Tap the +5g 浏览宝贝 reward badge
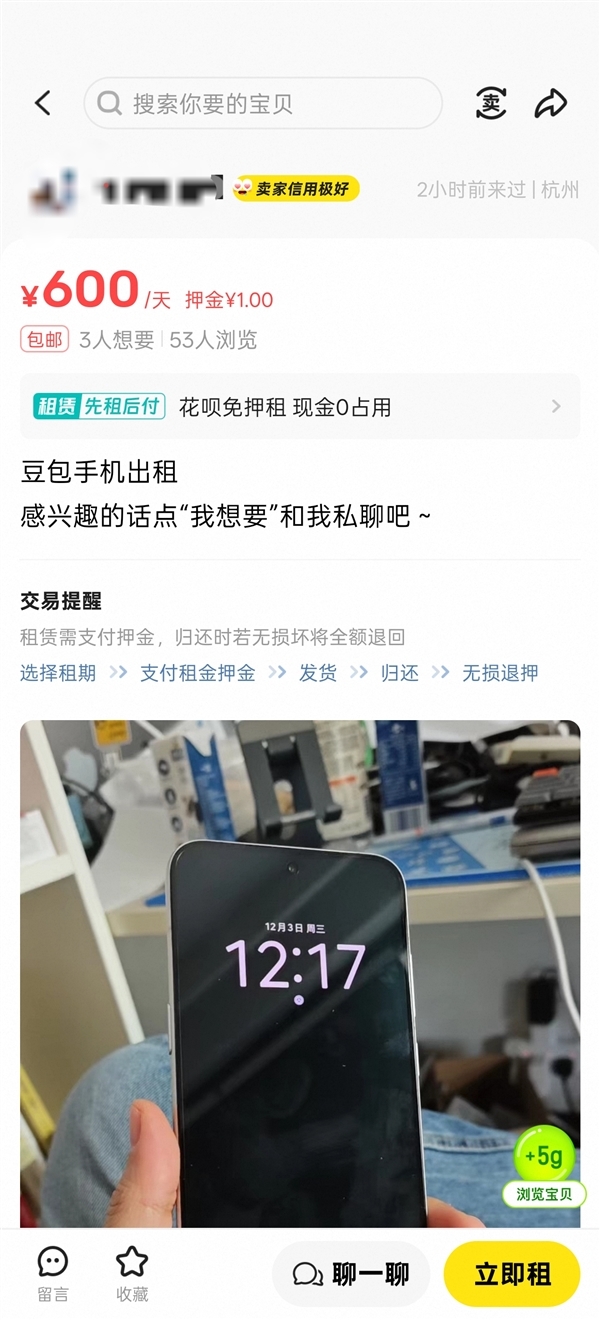The image size is (600, 1320). pos(544,1166)
